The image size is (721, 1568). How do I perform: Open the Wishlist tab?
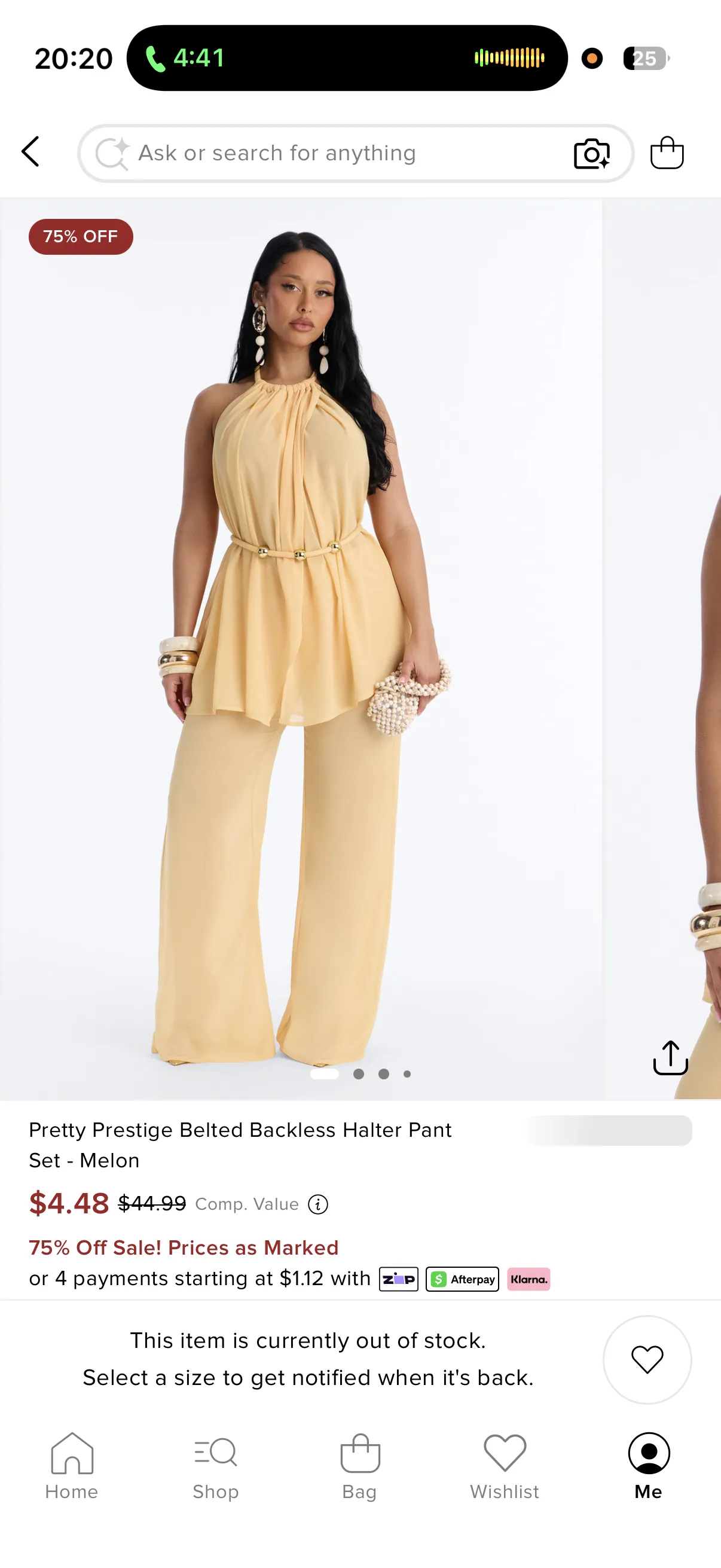505,1466
